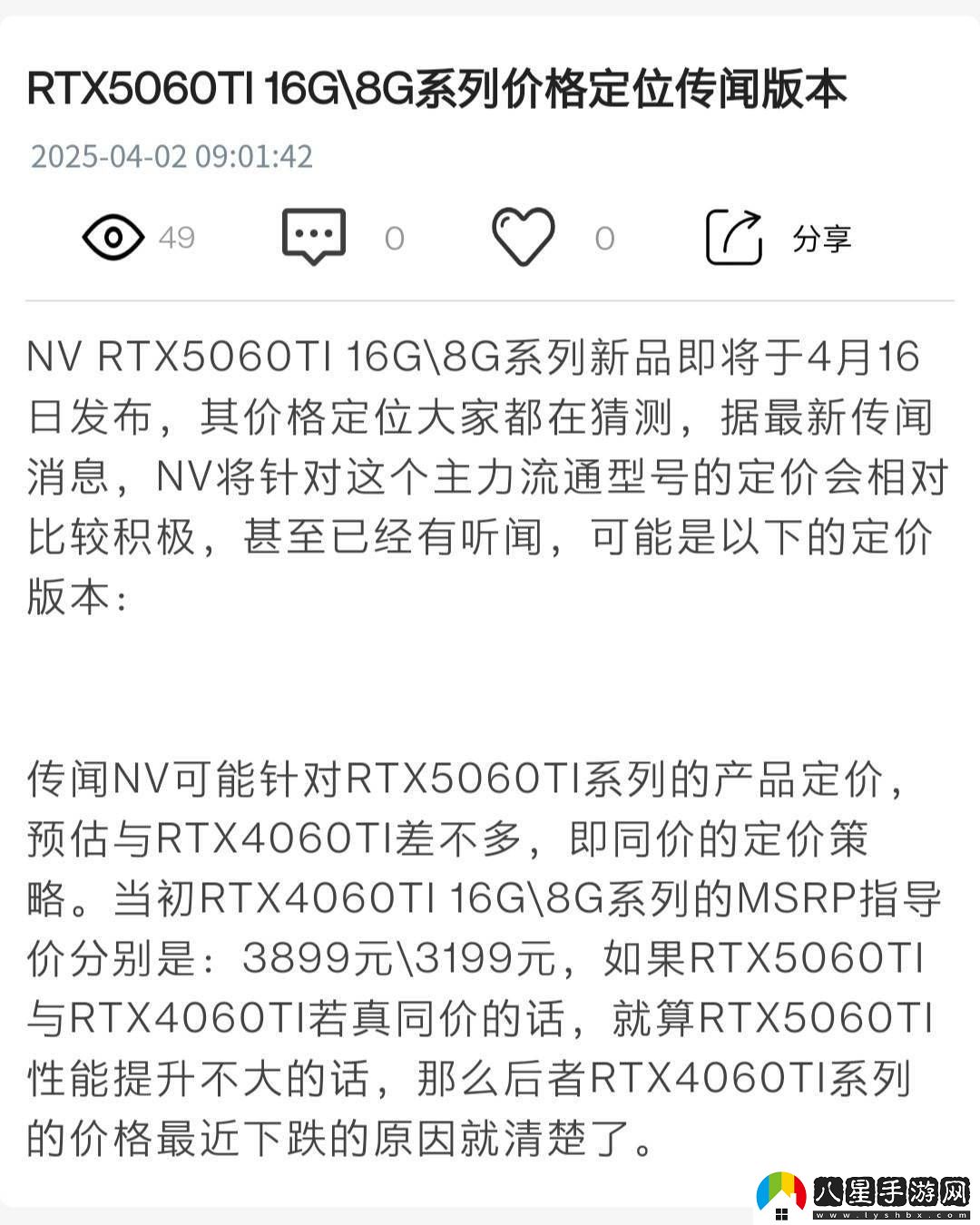Tap the speech-bubble dots inside the comment icon
The width and height of the screenshot is (980, 1225).
(313, 231)
